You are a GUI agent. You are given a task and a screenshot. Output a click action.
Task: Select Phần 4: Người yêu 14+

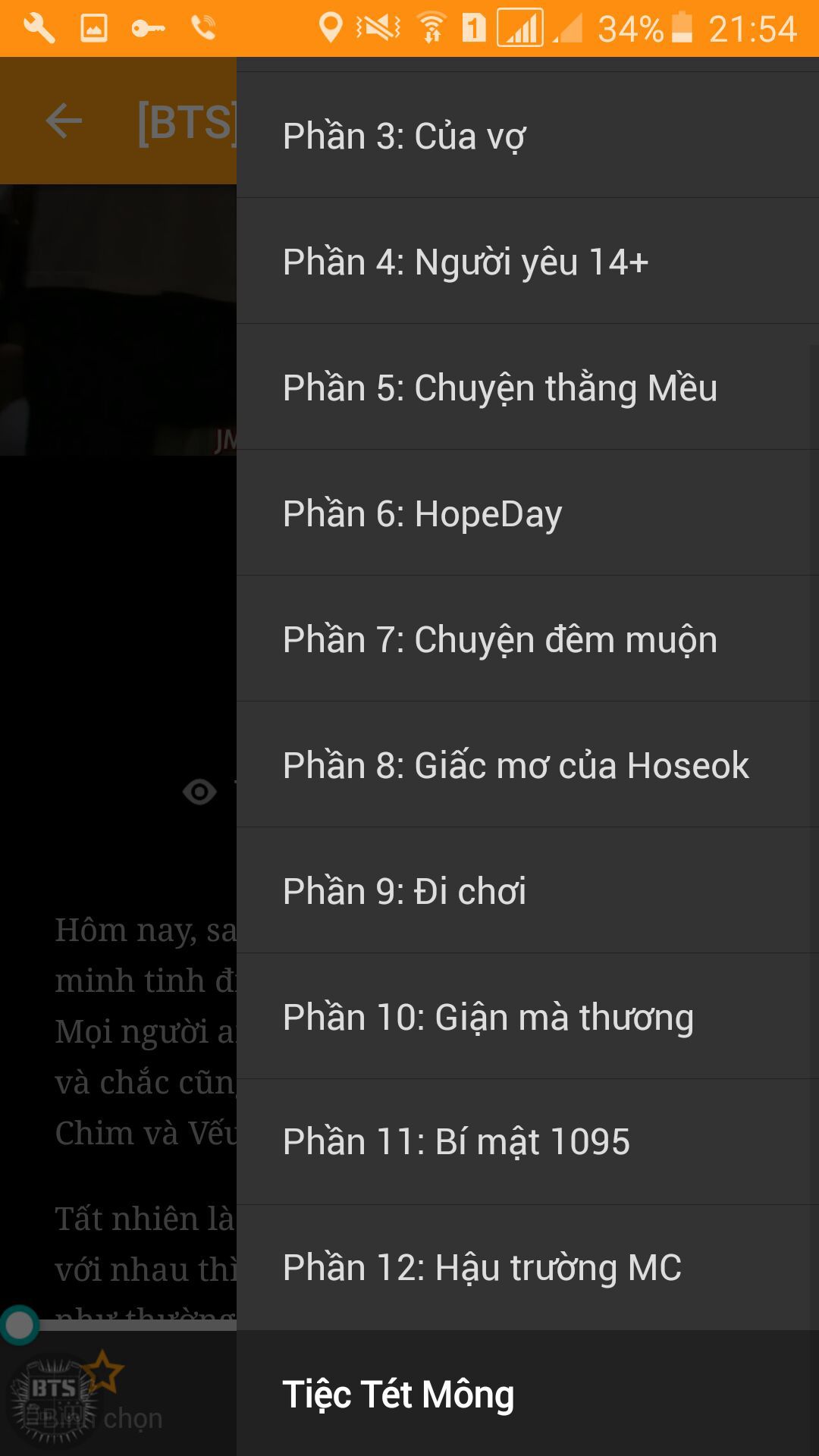pyautogui.click(x=527, y=262)
